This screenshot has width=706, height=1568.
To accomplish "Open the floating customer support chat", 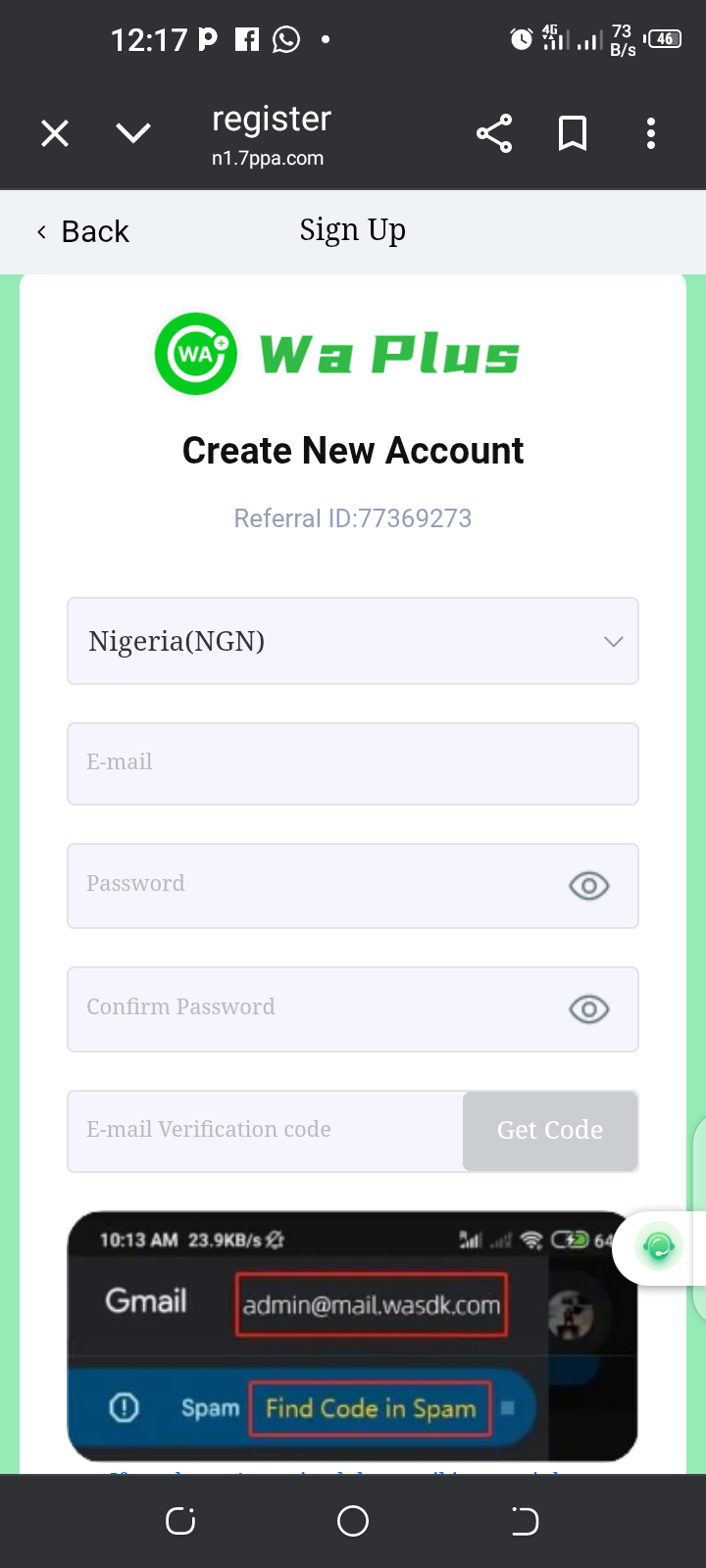I will point(659,1247).
